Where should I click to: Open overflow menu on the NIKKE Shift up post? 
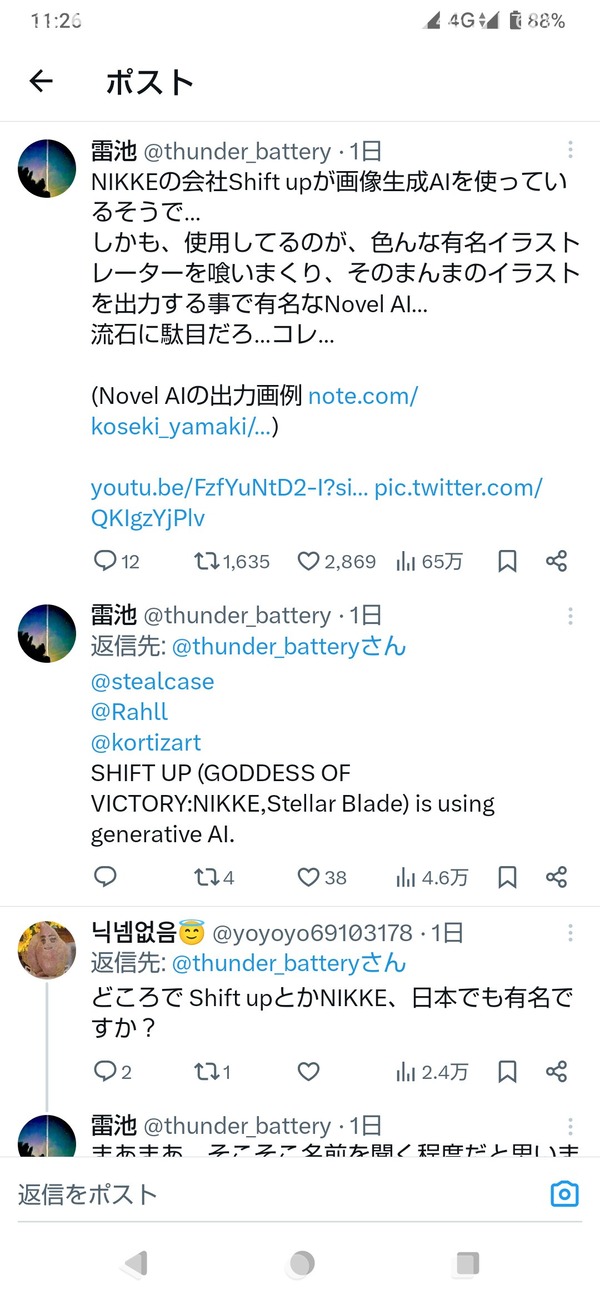click(570, 150)
